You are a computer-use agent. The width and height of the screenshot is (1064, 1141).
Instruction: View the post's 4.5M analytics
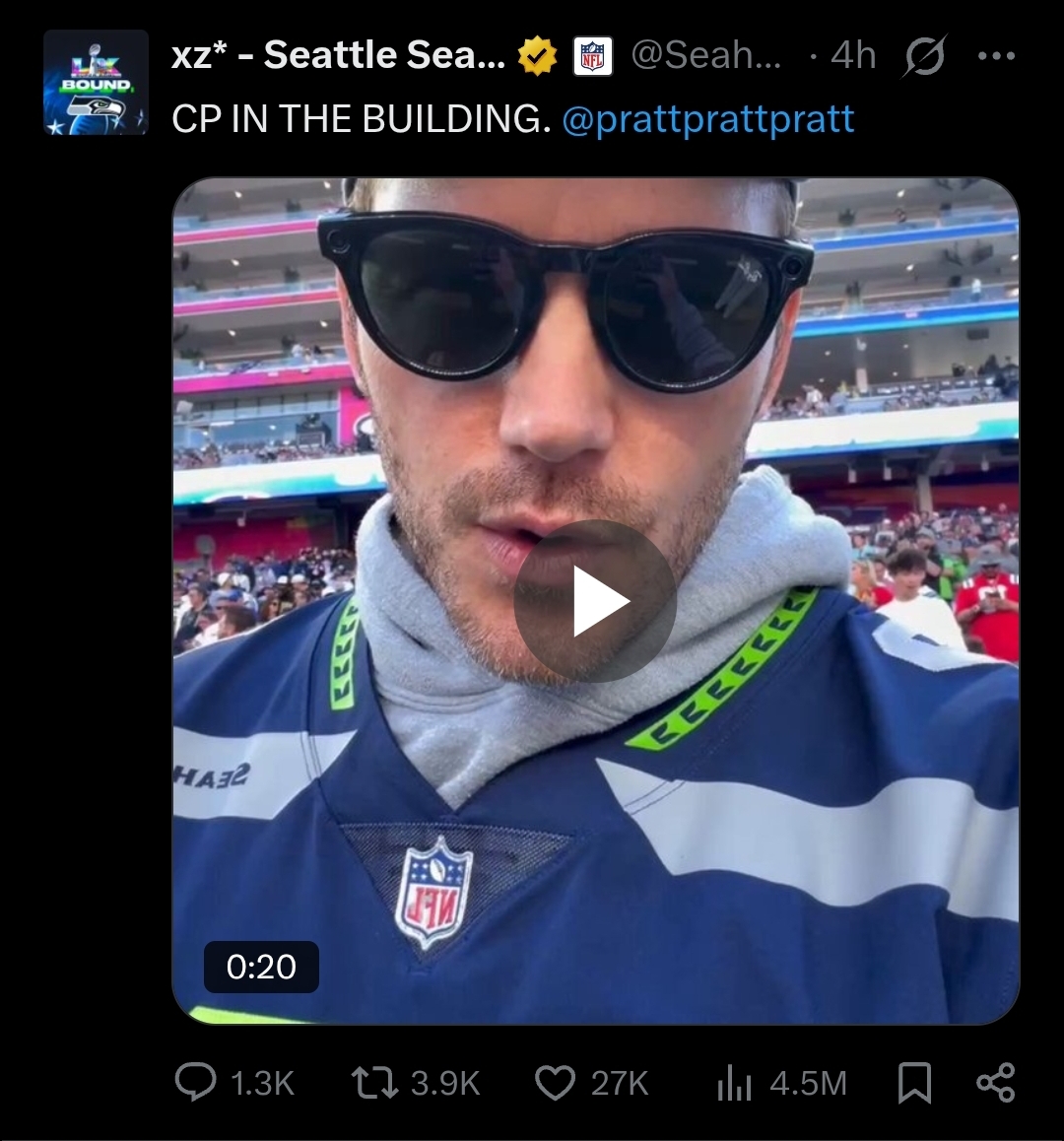pos(781,1083)
